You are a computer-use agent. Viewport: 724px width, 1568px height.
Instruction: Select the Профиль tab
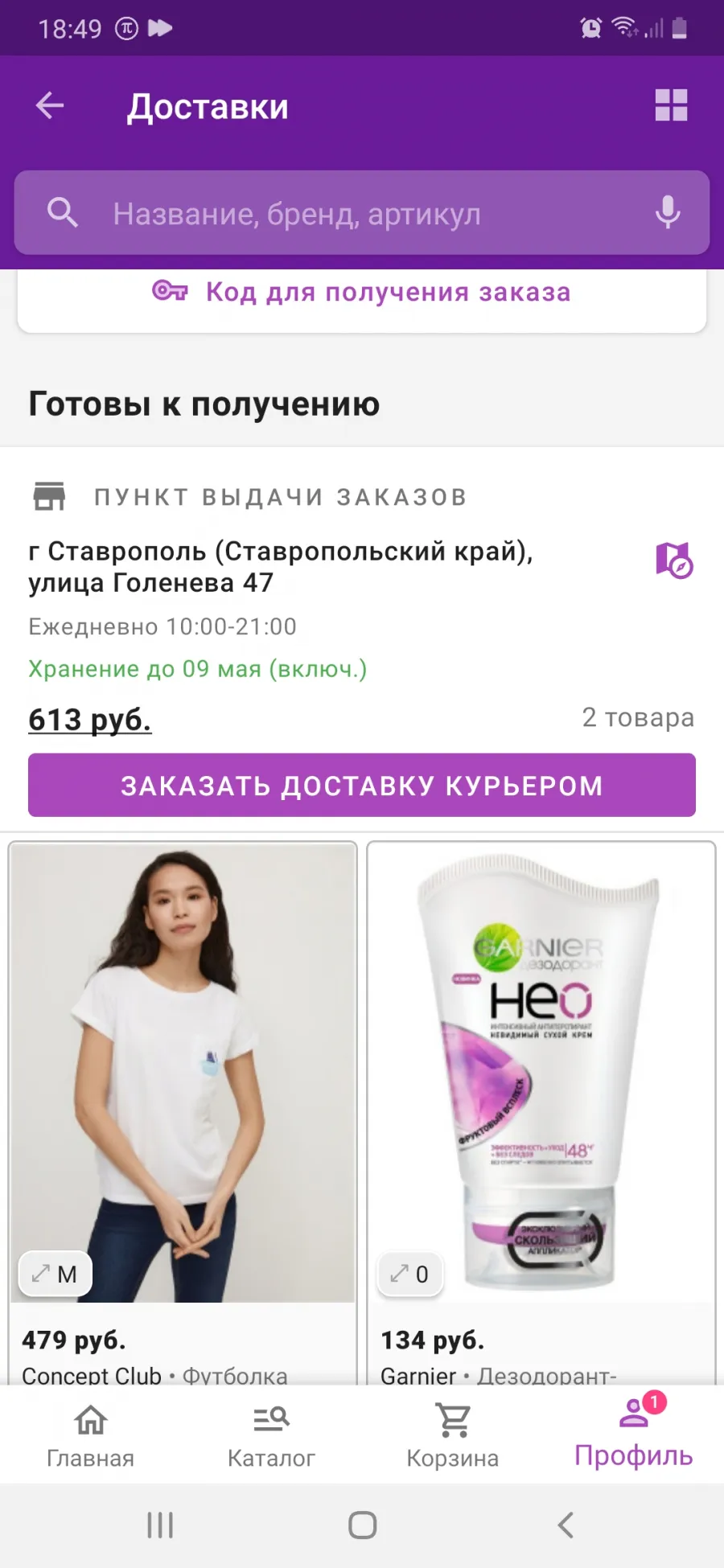(x=634, y=1435)
